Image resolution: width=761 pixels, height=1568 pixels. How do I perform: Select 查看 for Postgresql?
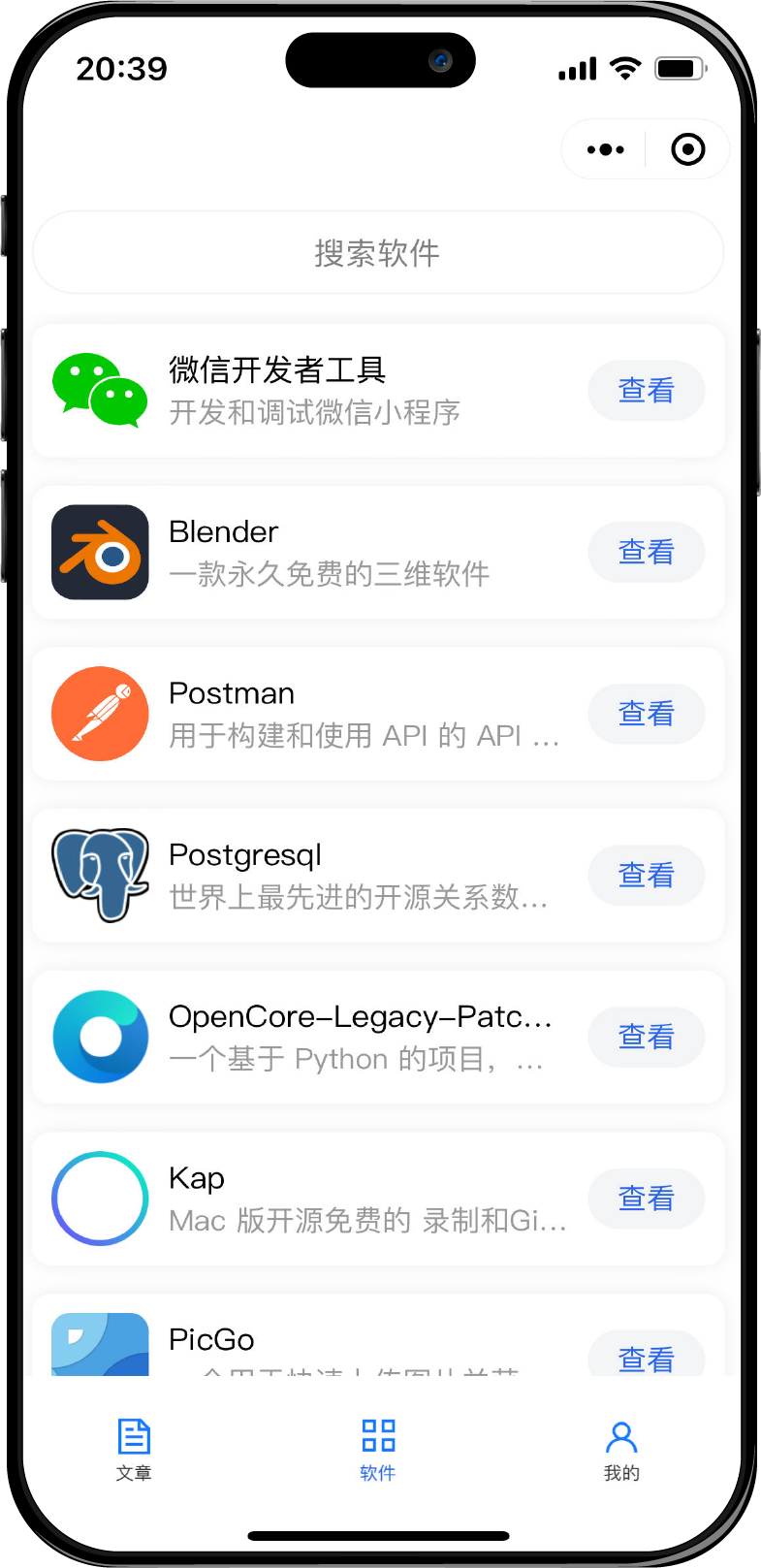tap(646, 876)
